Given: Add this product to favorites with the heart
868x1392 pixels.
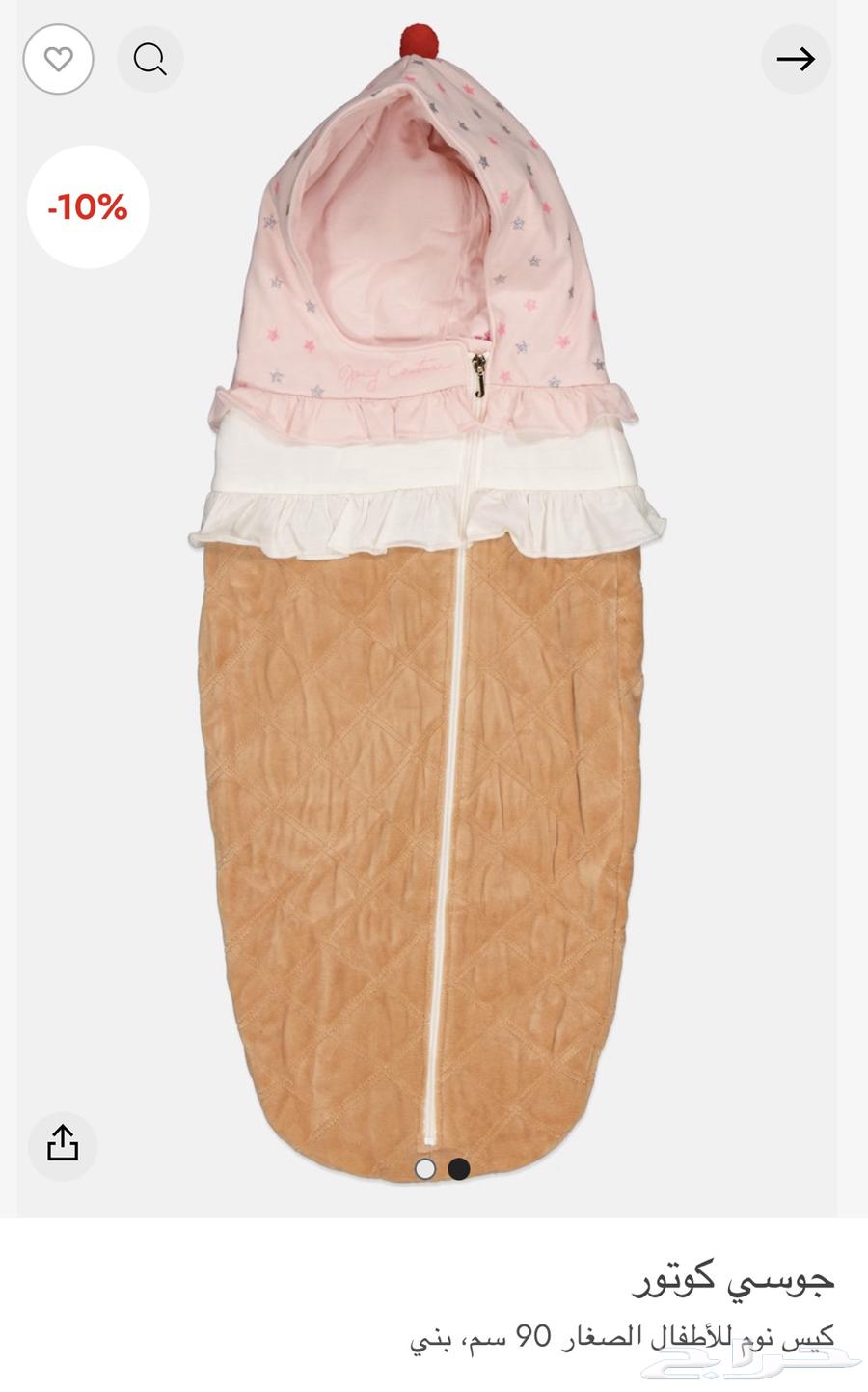Looking at the screenshot, I should pyautogui.click(x=58, y=60).
